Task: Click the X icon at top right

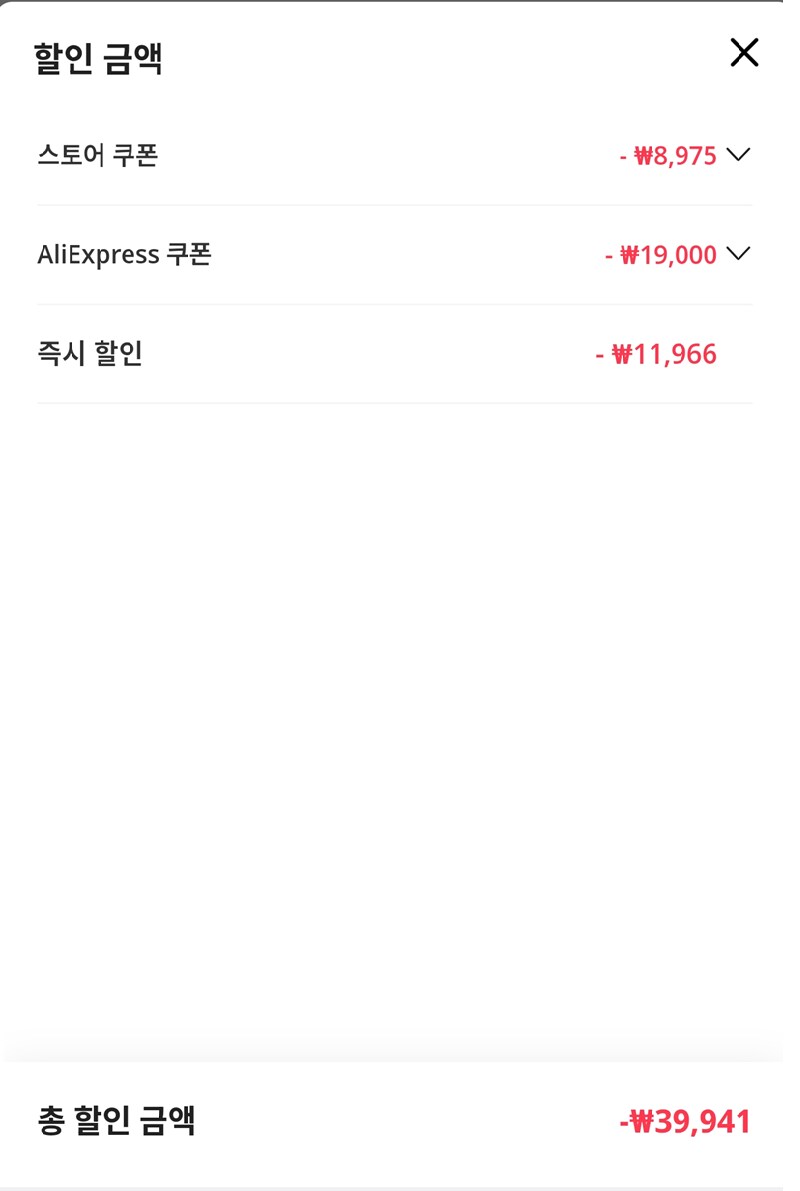Action: (745, 53)
